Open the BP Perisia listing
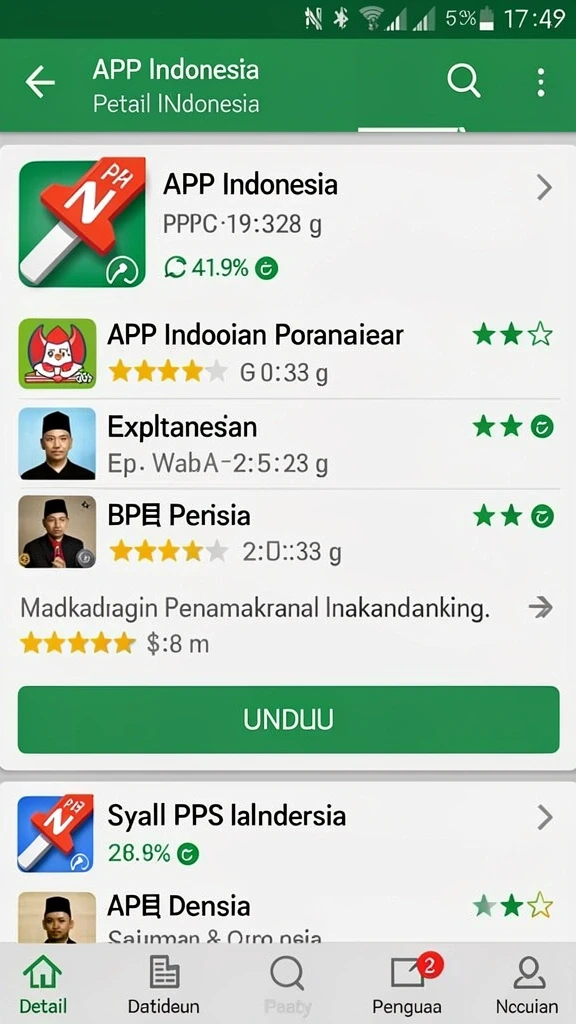The height and width of the screenshot is (1024, 576). click(x=288, y=532)
